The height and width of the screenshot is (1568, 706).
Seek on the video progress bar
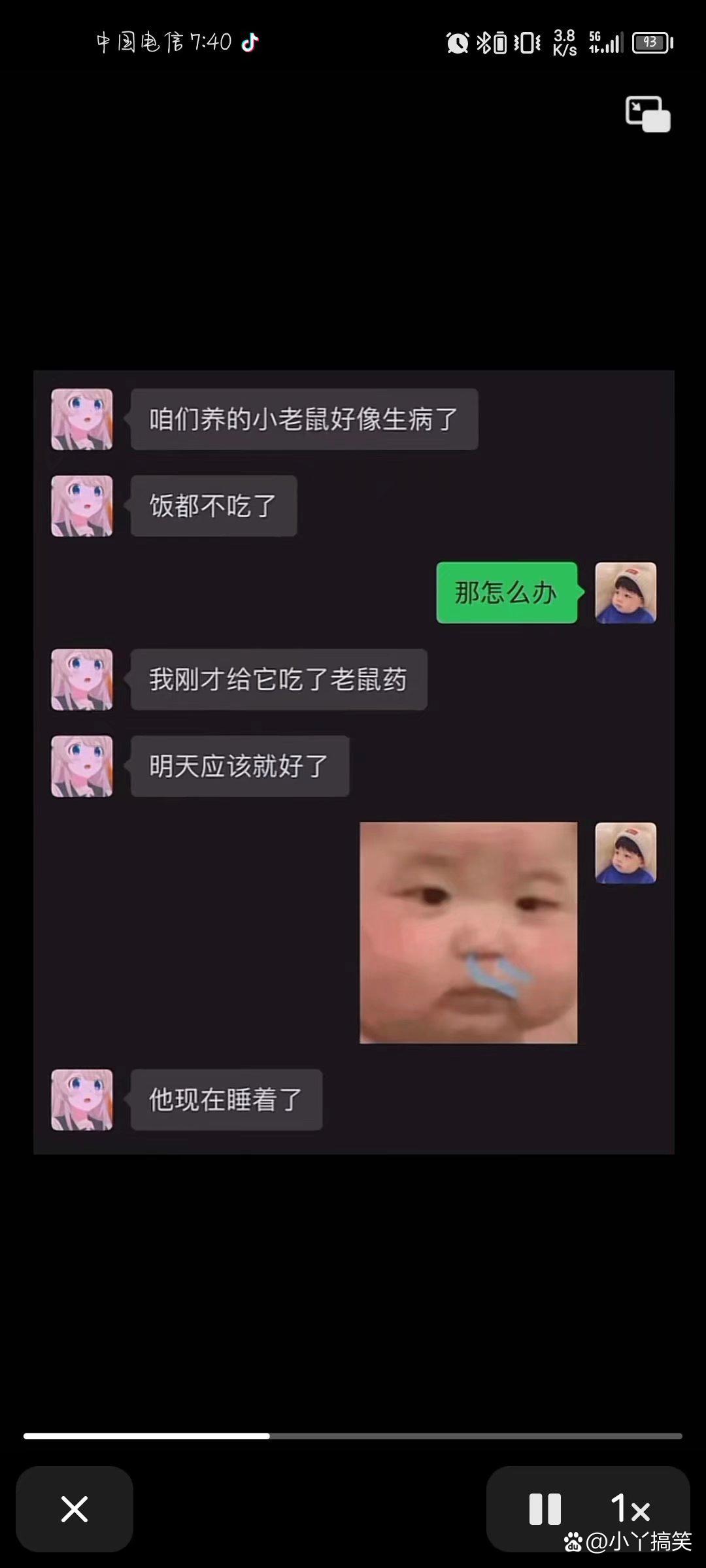[x=353, y=1436]
